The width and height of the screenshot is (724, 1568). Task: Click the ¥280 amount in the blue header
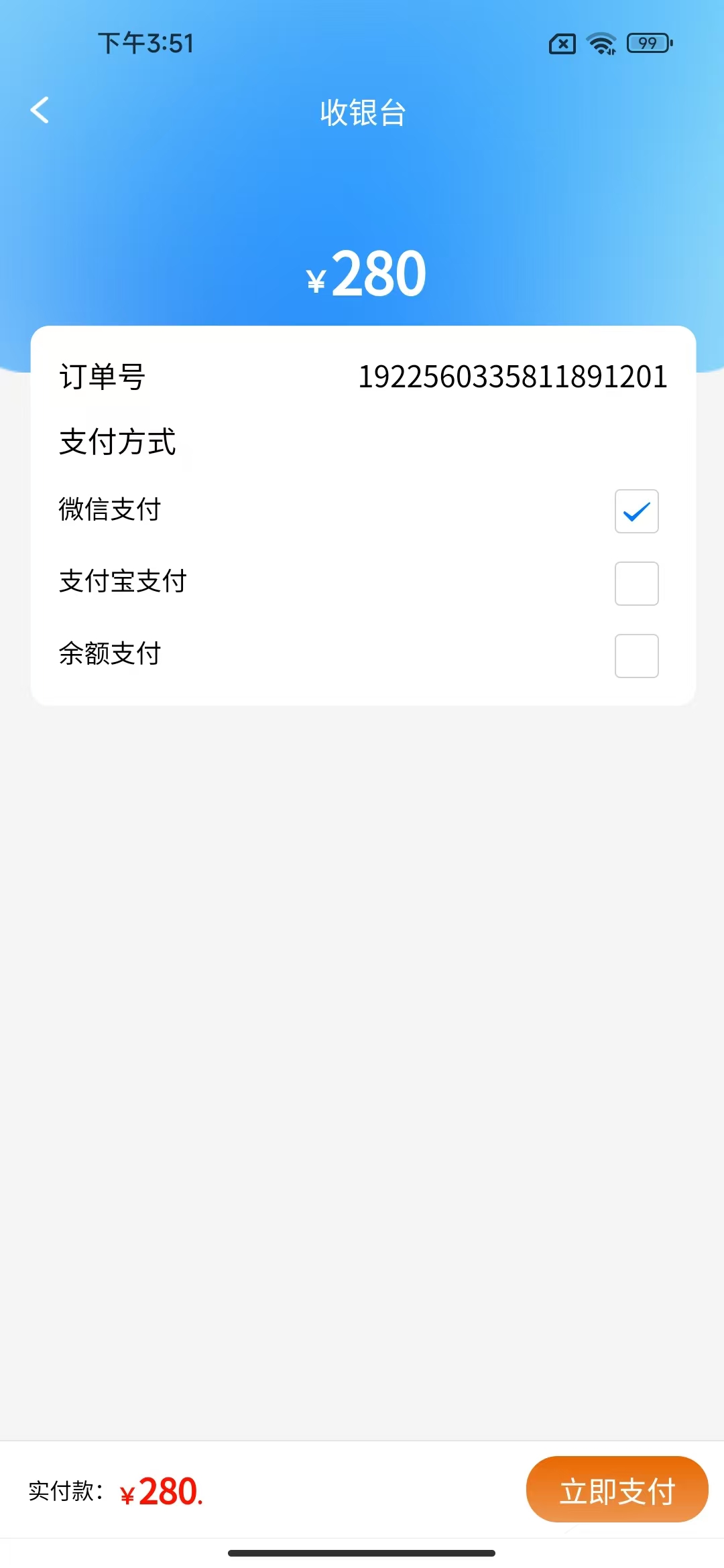(x=367, y=271)
